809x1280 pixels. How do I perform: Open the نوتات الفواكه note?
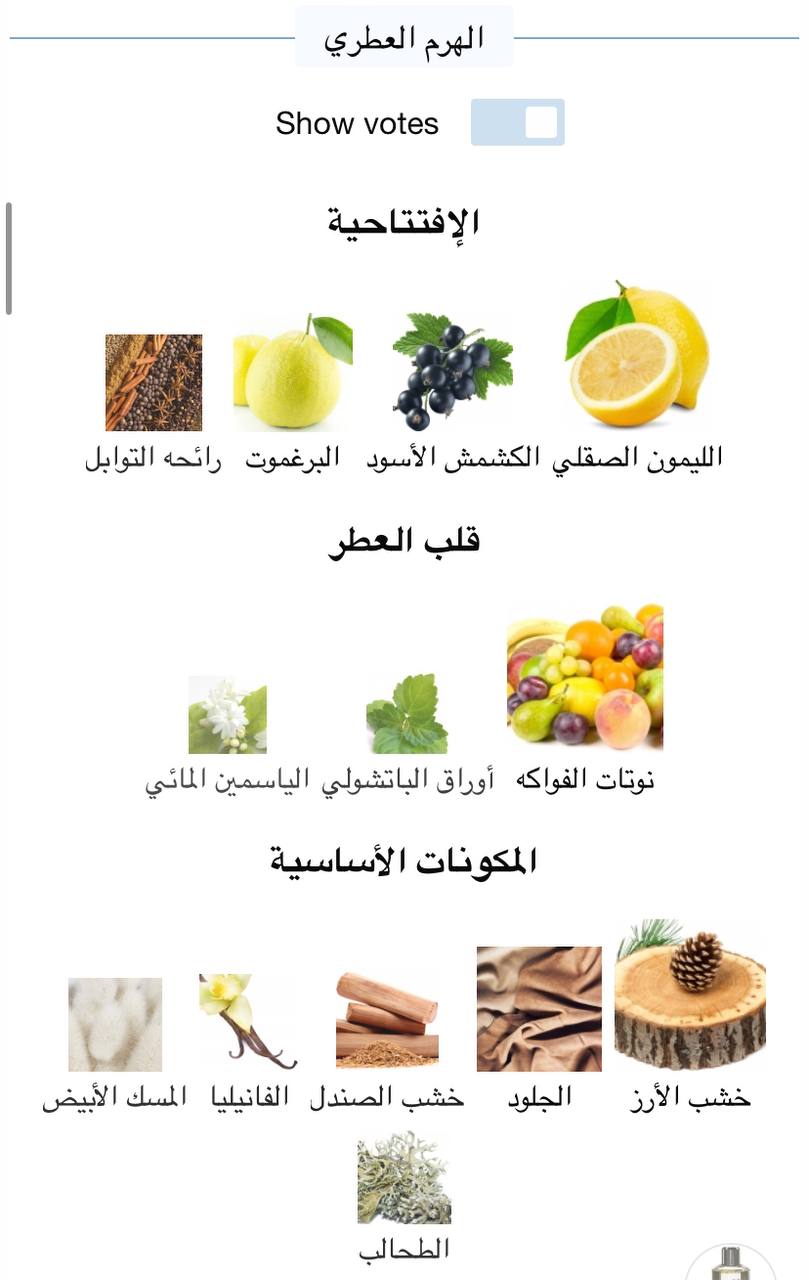coord(584,677)
